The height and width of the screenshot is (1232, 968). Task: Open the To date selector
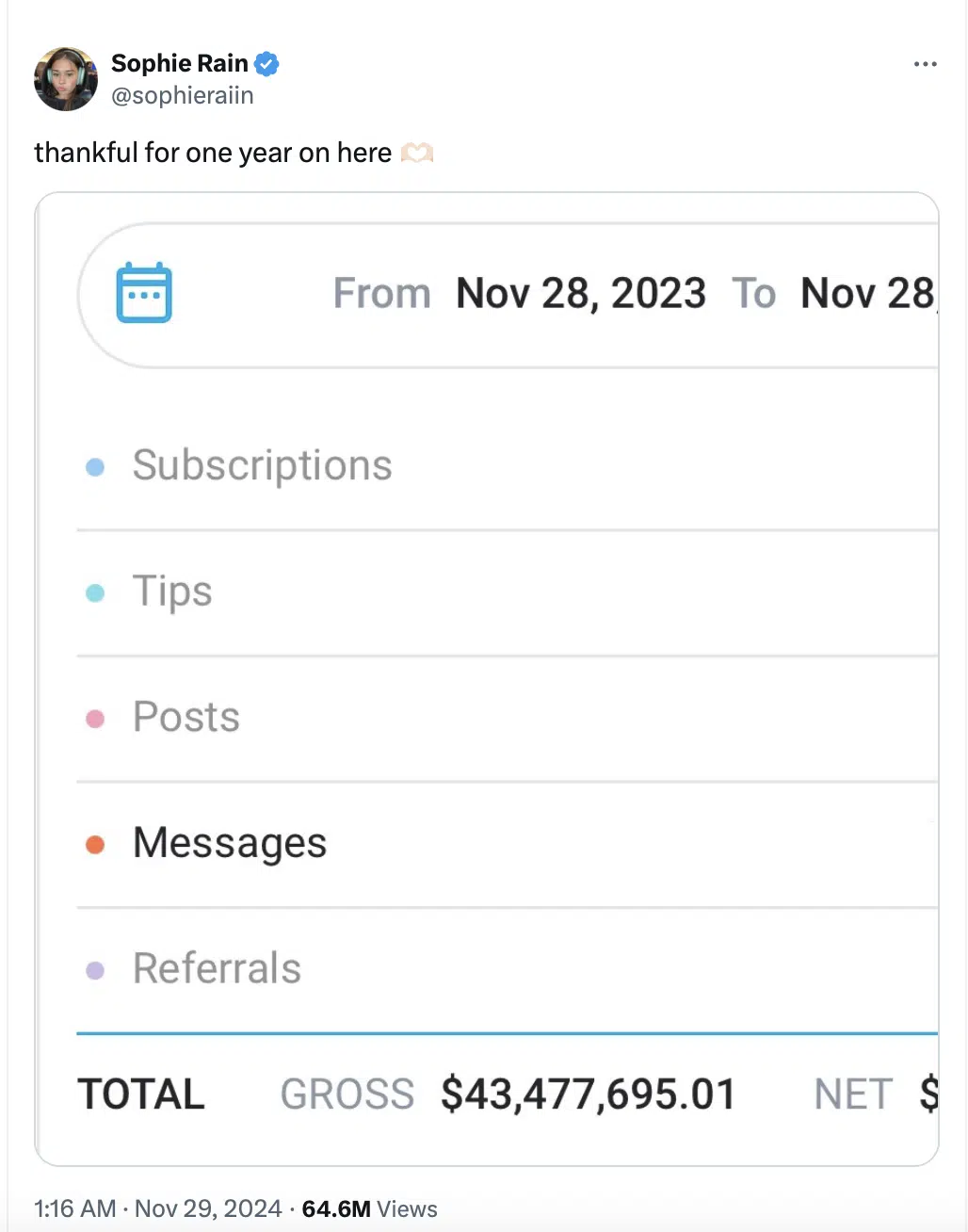pyautogui.click(x=867, y=293)
